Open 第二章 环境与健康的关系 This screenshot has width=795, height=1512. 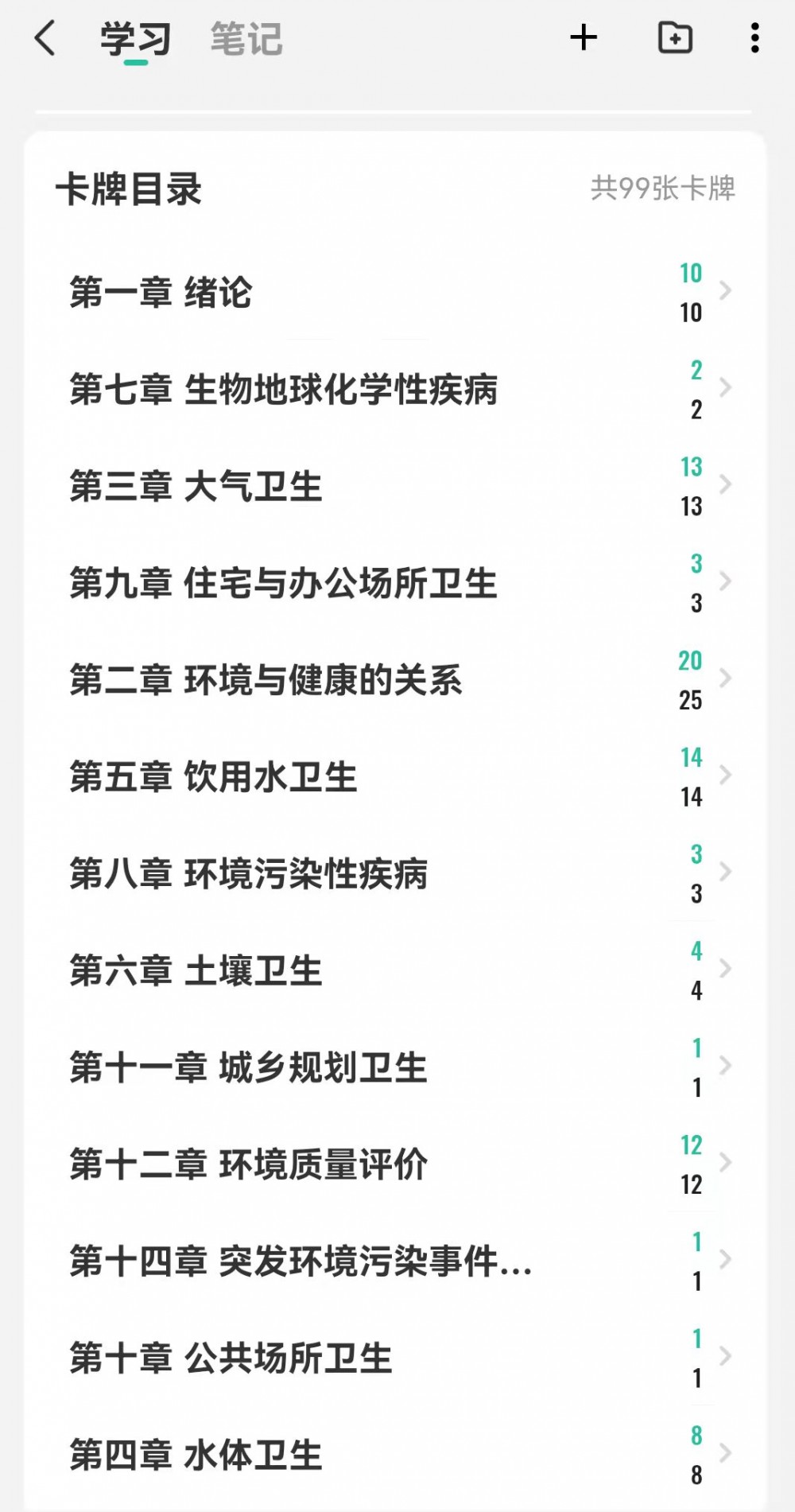pyautogui.click(x=395, y=680)
